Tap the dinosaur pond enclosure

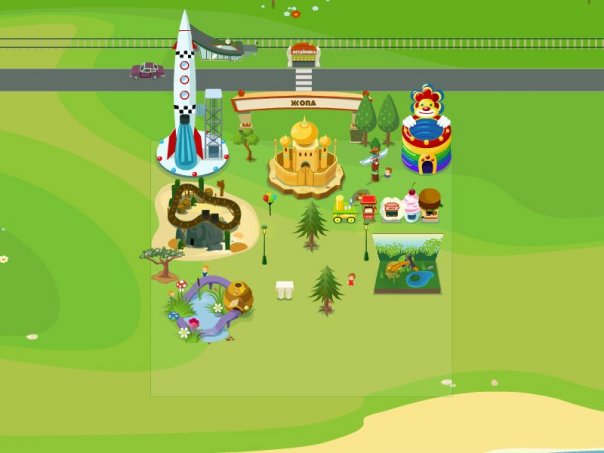tap(408, 264)
